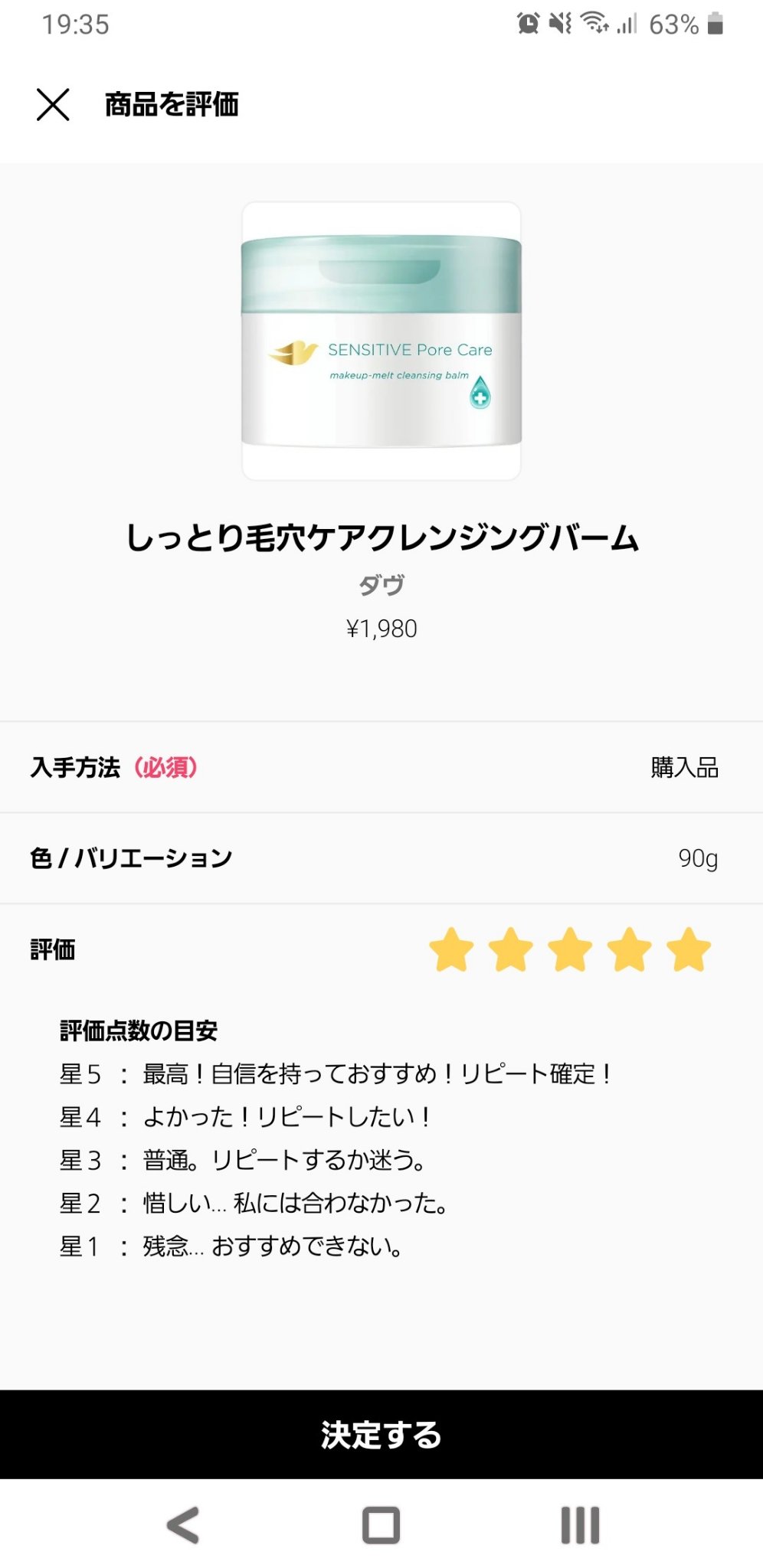This screenshot has width=763, height=1568.
Task: Open the 入手方法 selection showing 購入品
Action: tap(381, 766)
